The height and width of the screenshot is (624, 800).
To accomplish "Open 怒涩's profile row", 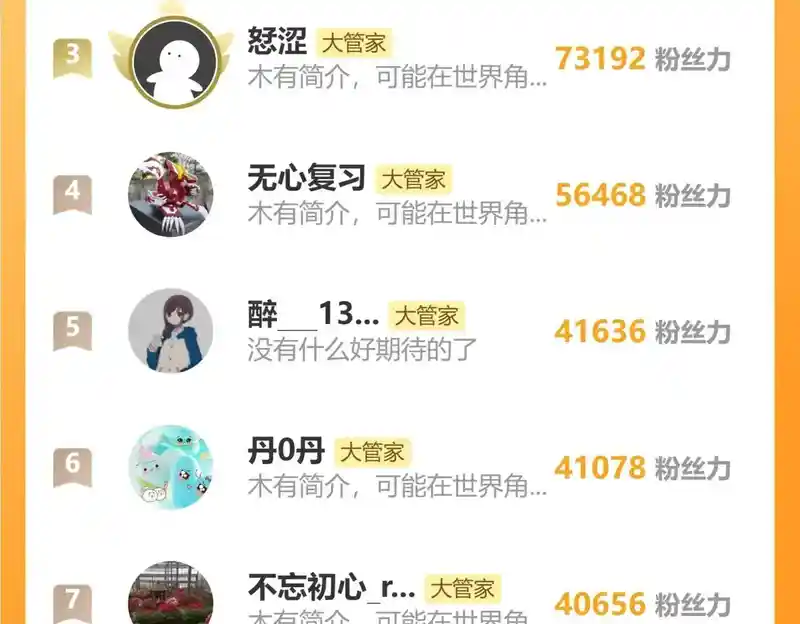I will coord(400,60).
